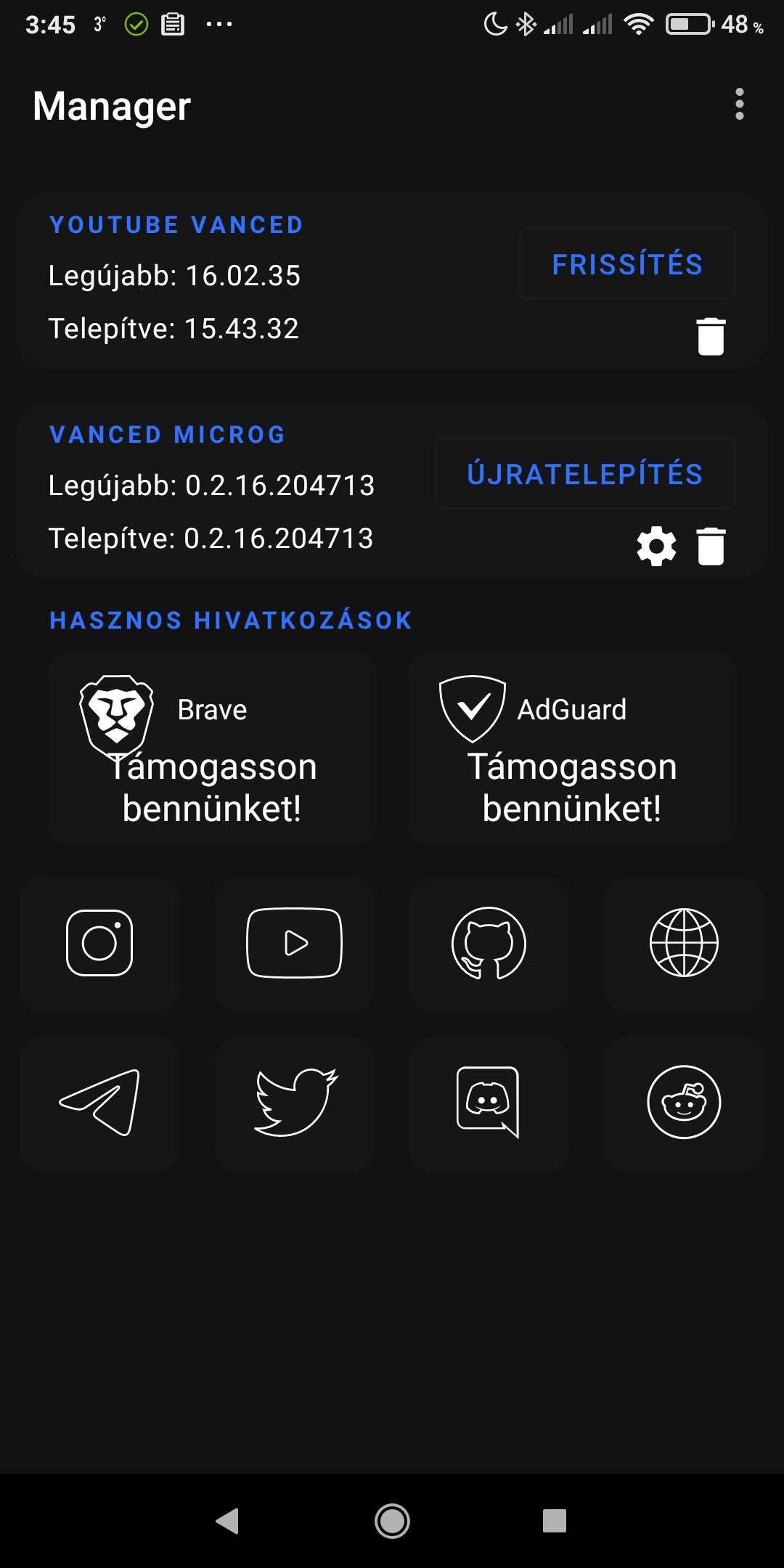Open the three-dot overflow menu
784x1568 pixels.
739,105
